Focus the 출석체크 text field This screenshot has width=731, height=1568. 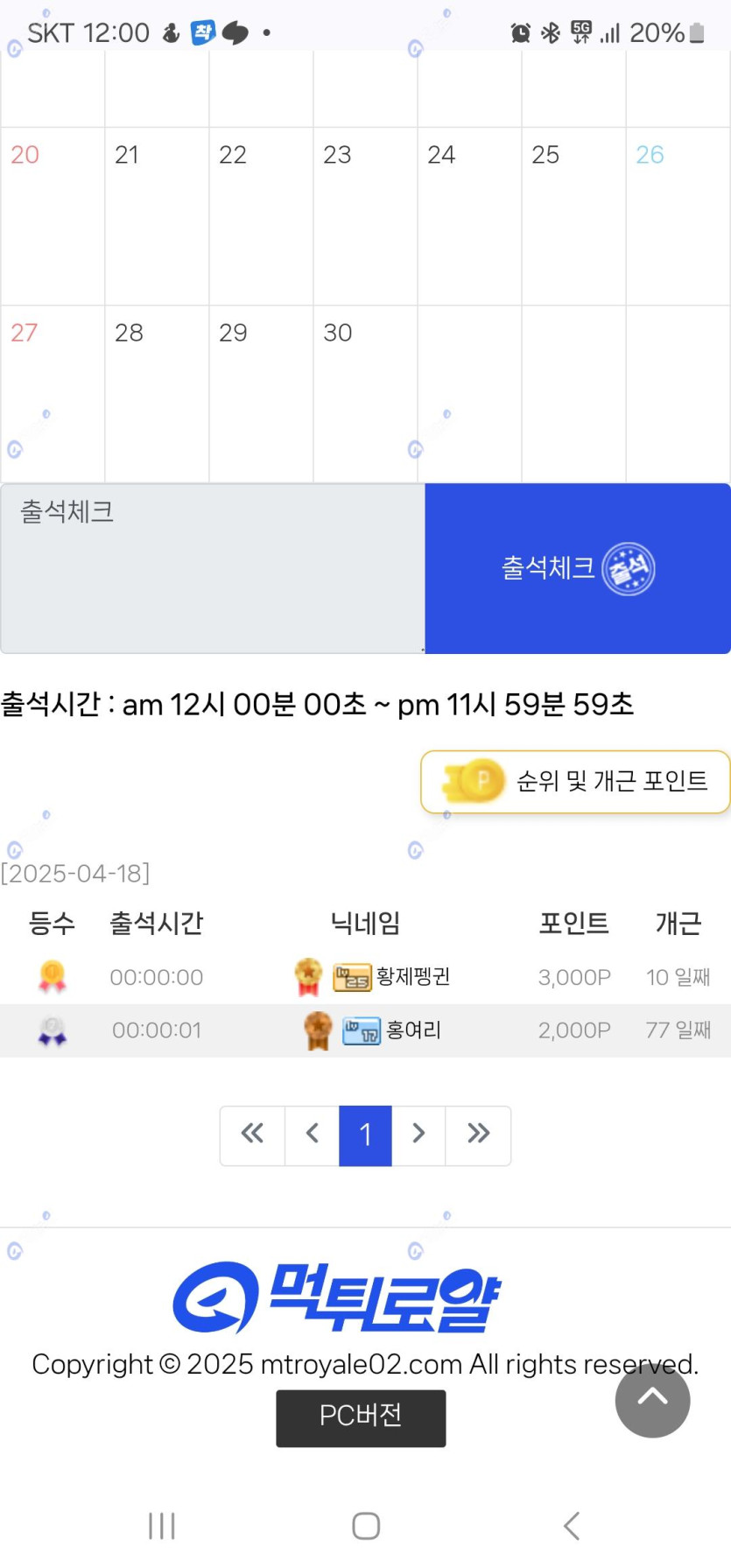point(213,568)
